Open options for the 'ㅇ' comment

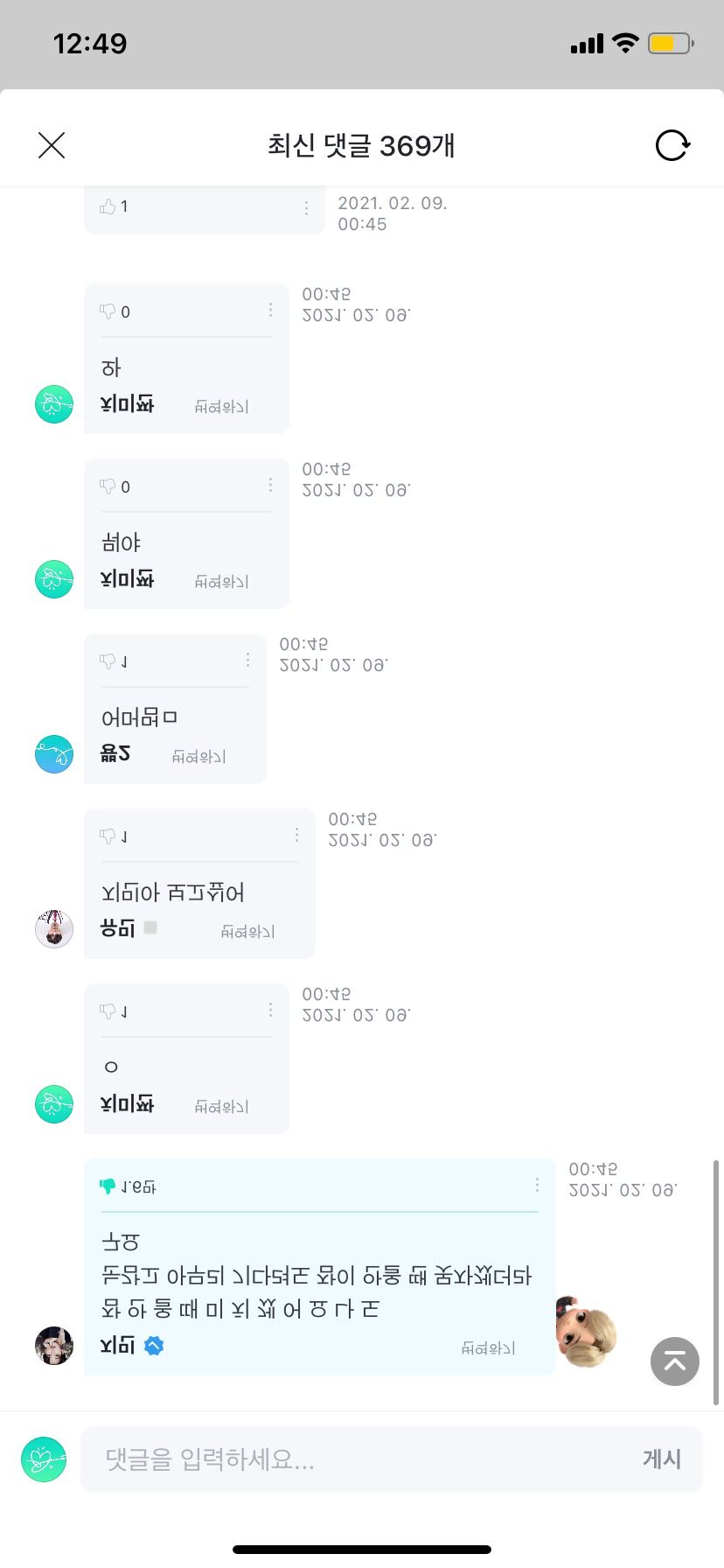(x=270, y=1010)
